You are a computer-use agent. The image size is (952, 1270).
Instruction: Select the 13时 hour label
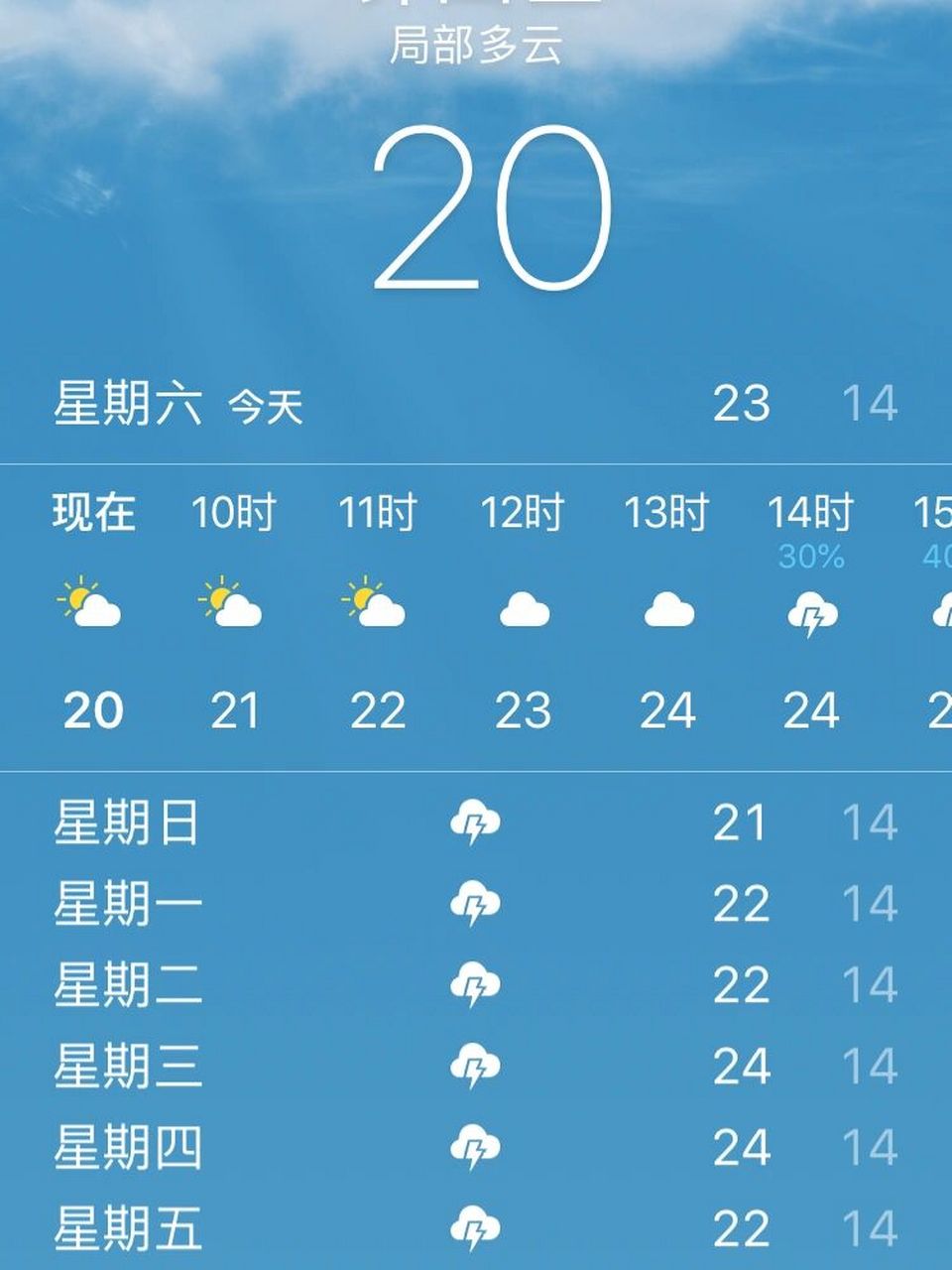pyautogui.click(x=669, y=514)
